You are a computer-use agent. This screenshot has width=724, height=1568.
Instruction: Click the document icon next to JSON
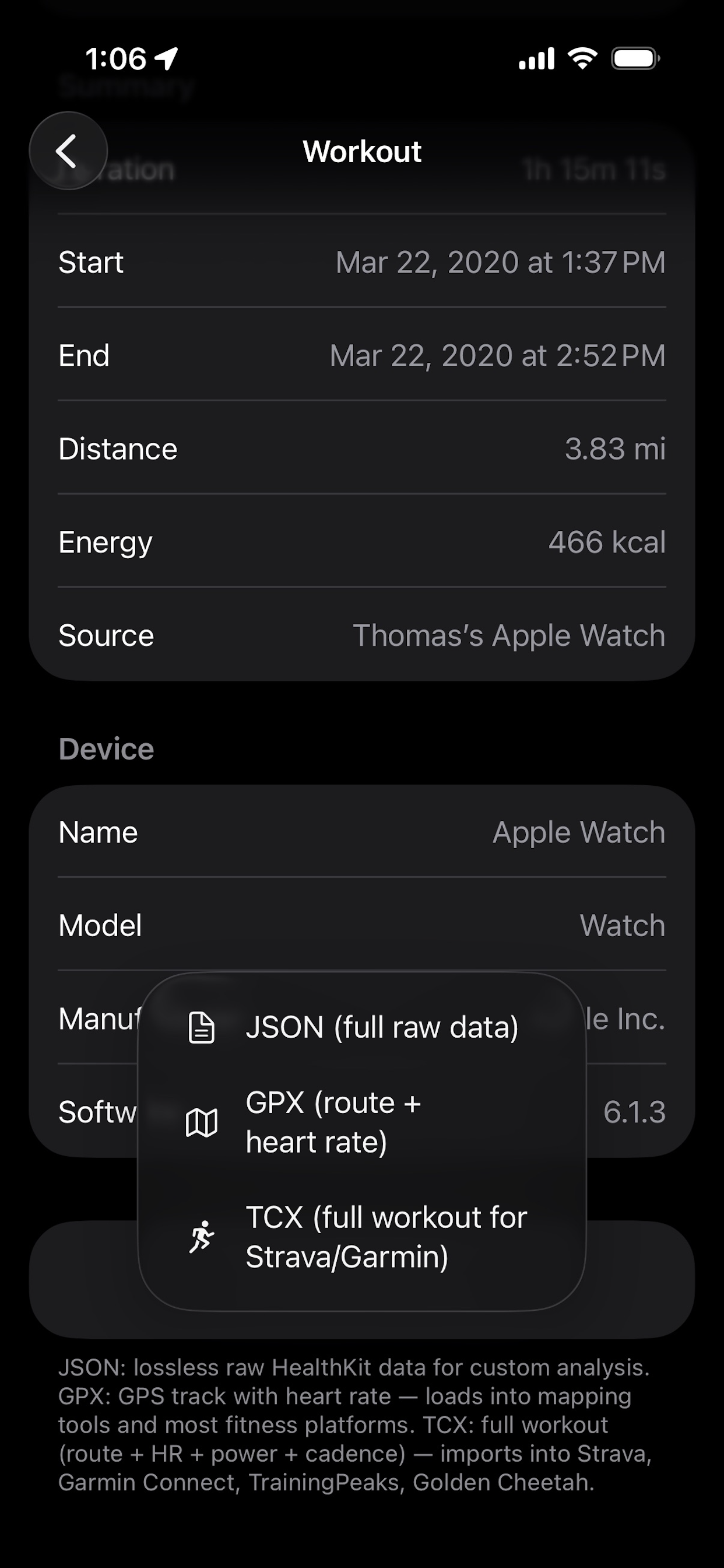coord(201,1026)
